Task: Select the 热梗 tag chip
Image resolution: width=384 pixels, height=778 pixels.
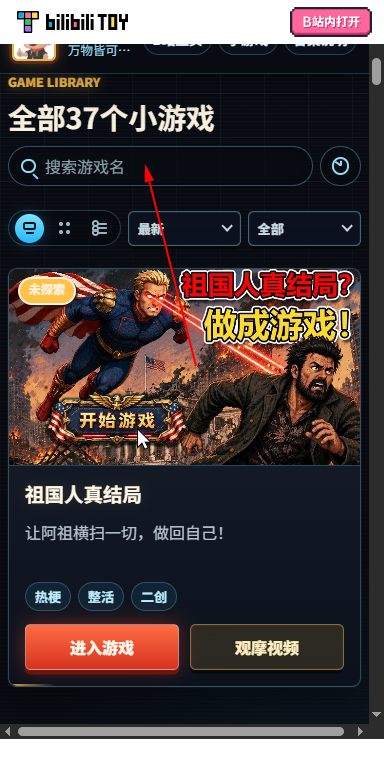Action: coord(48,596)
